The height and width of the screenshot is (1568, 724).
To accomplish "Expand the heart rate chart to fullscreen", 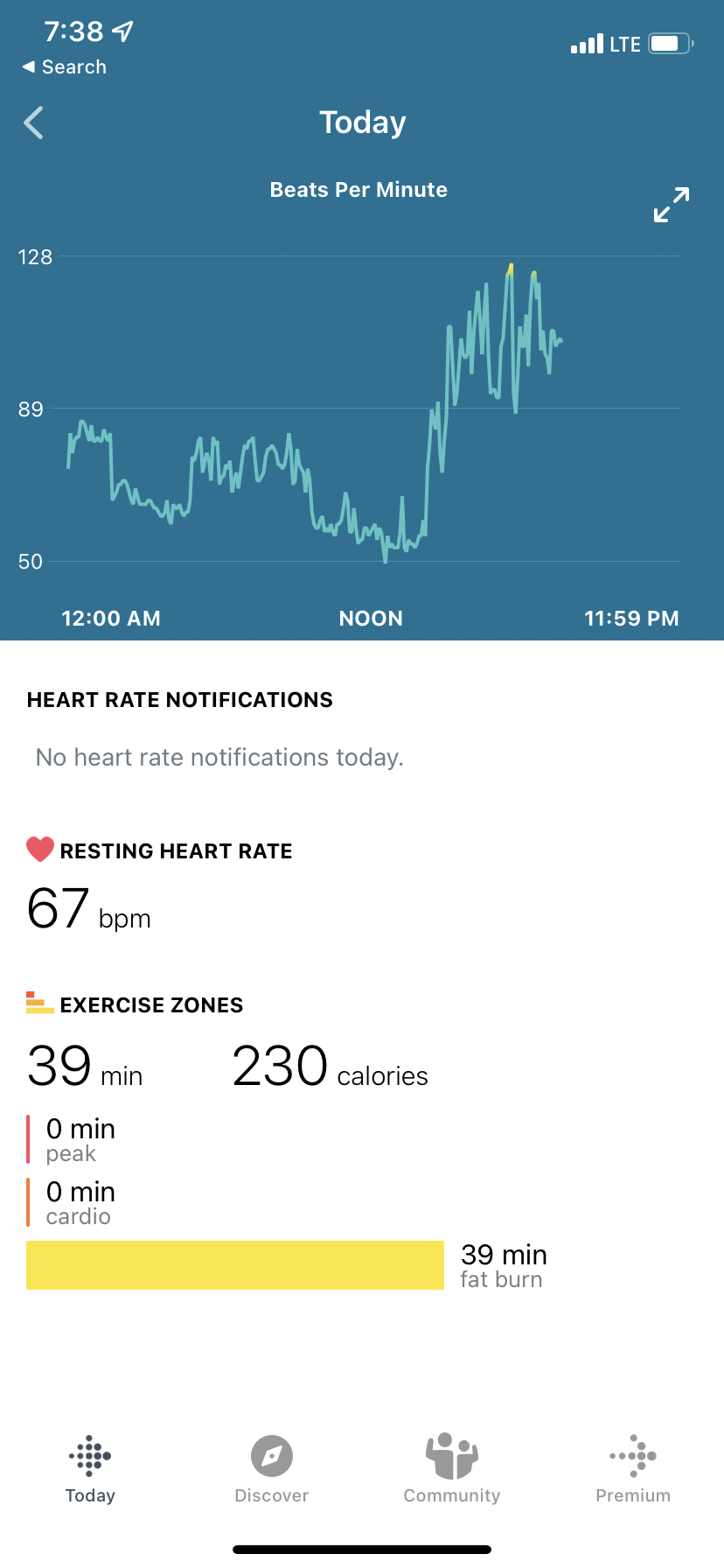I will pyautogui.click(x=672, y=205).
